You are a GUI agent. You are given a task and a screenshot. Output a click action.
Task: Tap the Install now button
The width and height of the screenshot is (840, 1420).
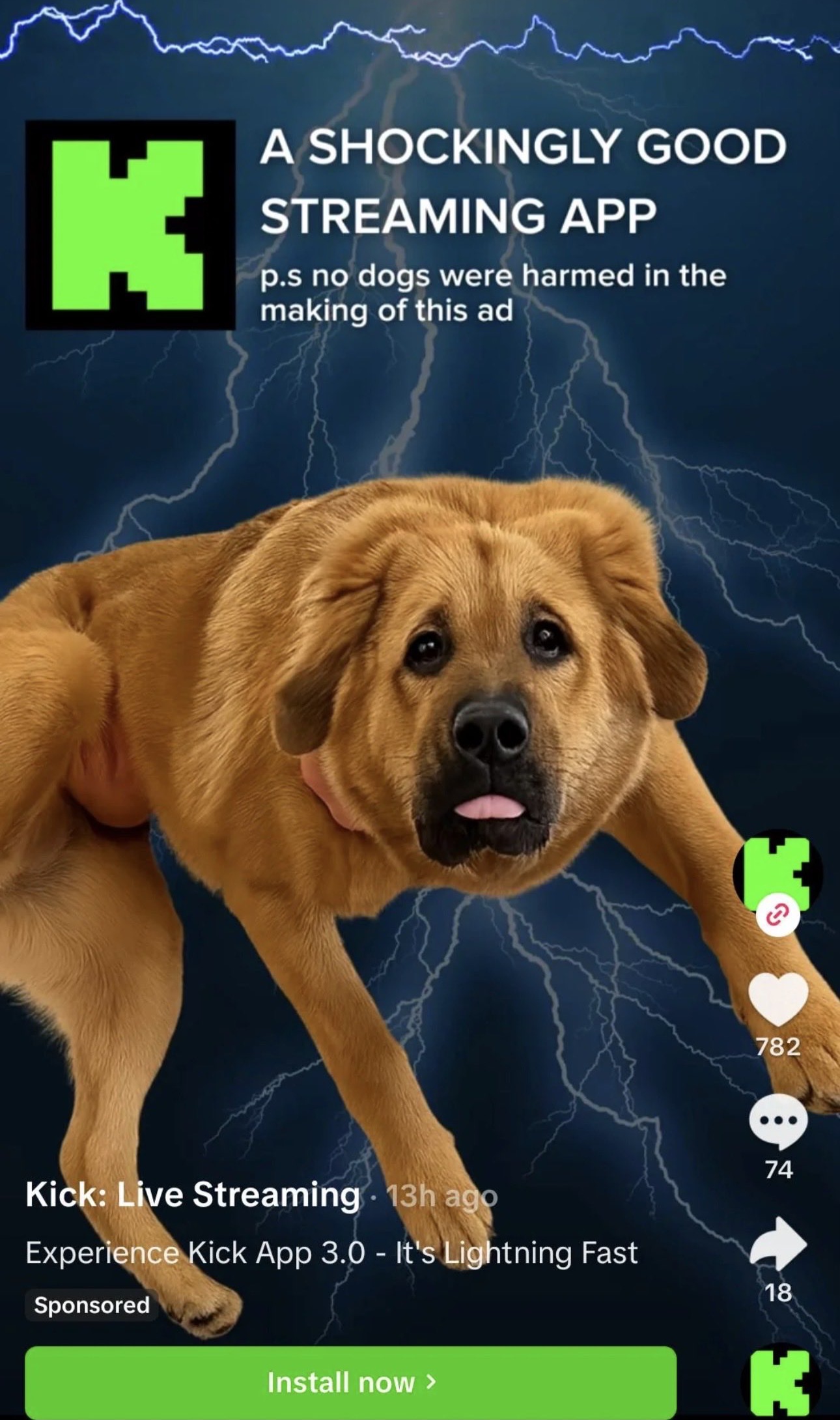coord(350,1382)
